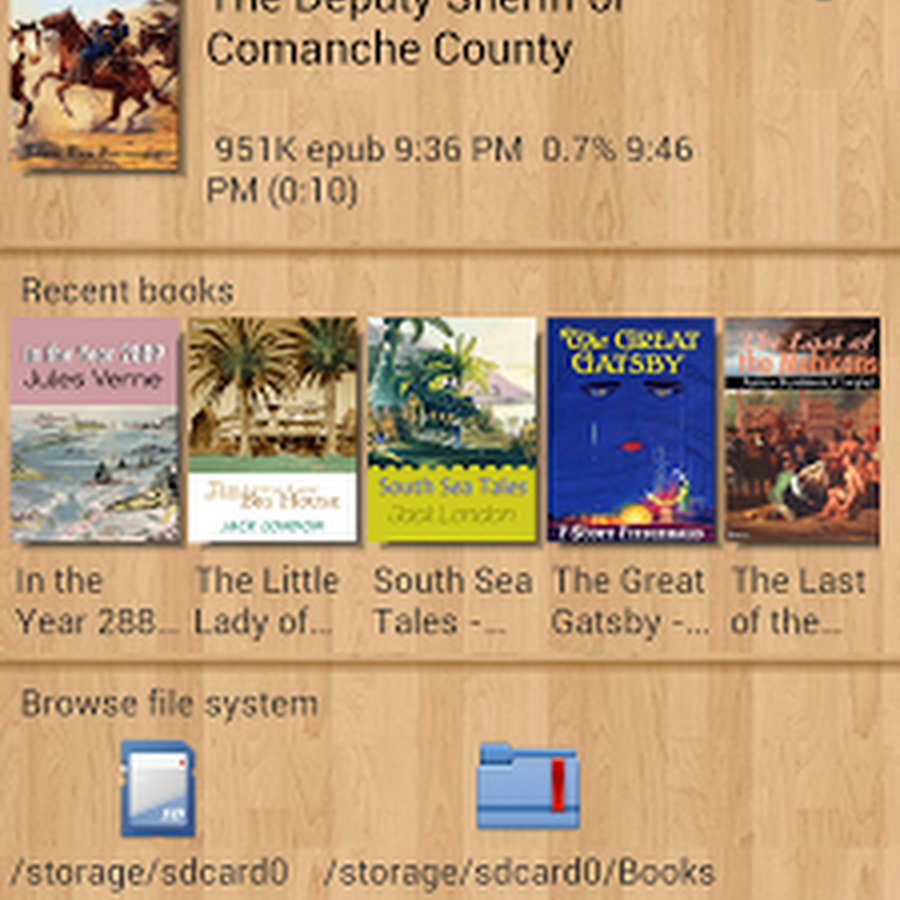The width and height of the screenshot is (900, 900).
Task: Browse the /storage/sdcard0 location
Action: click(157, 789)
